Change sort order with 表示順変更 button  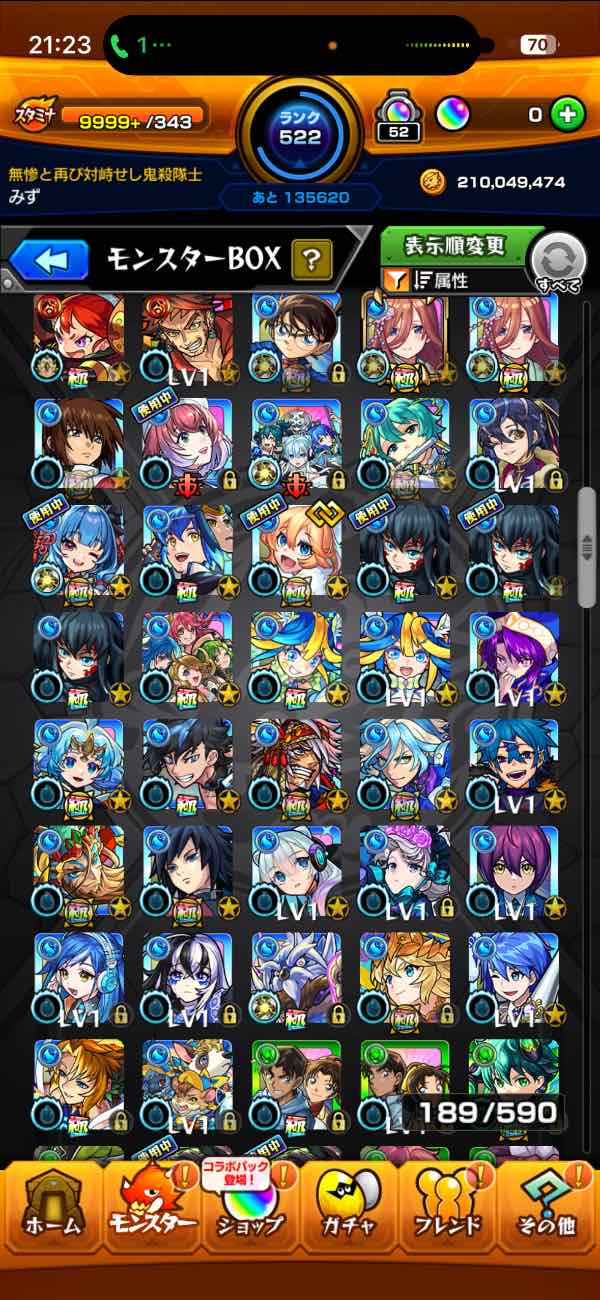pos(455,245)
